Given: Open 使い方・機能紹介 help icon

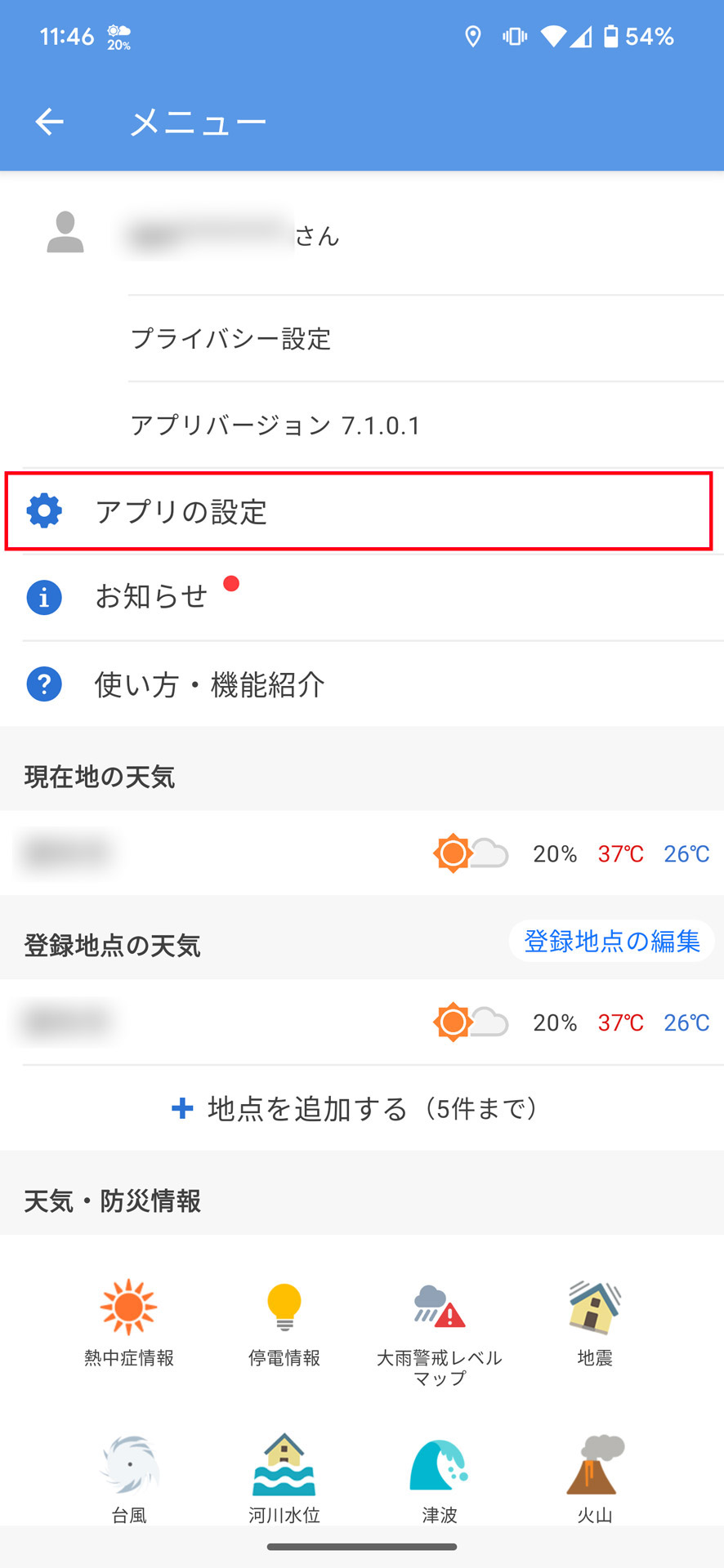Looking at the screenshot, I should 43,684.
